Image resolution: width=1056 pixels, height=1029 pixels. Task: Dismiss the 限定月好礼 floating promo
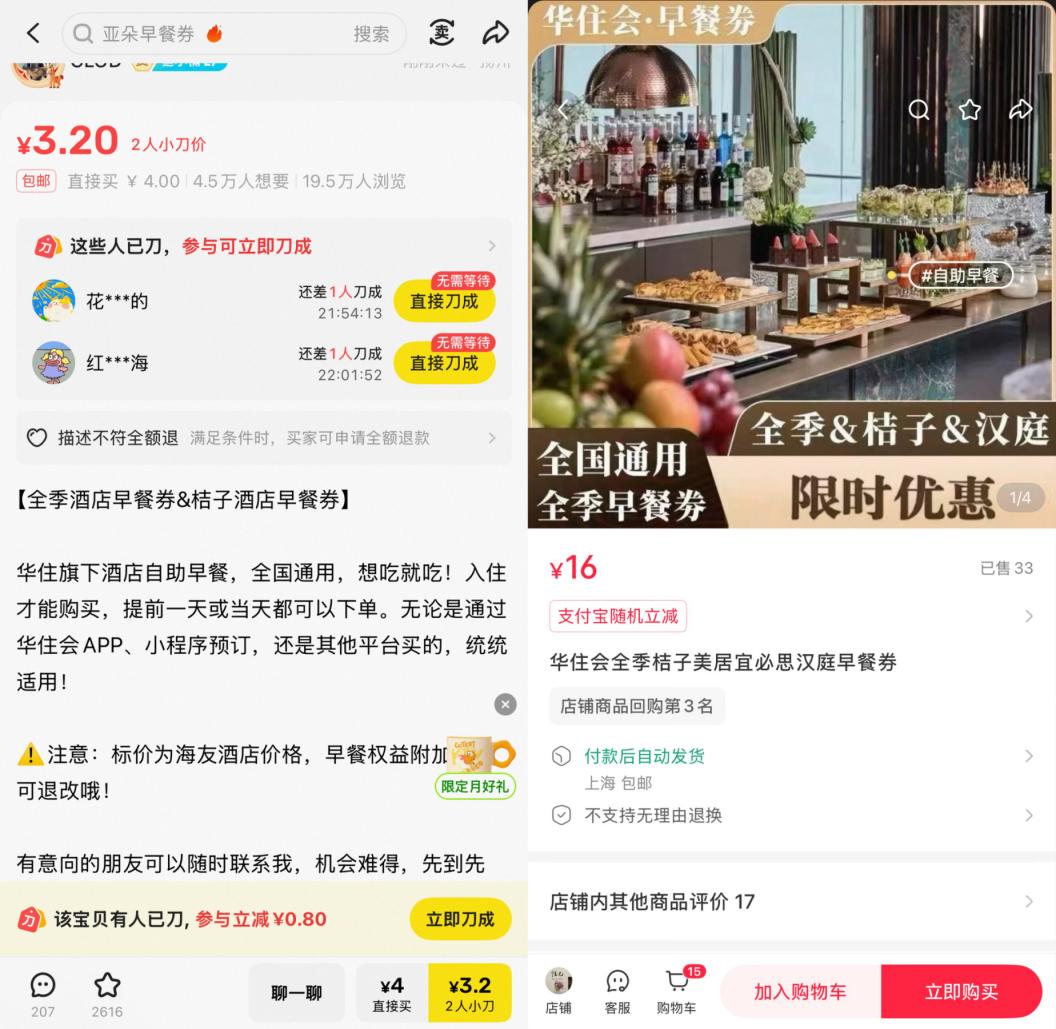(x=505, y=704)
